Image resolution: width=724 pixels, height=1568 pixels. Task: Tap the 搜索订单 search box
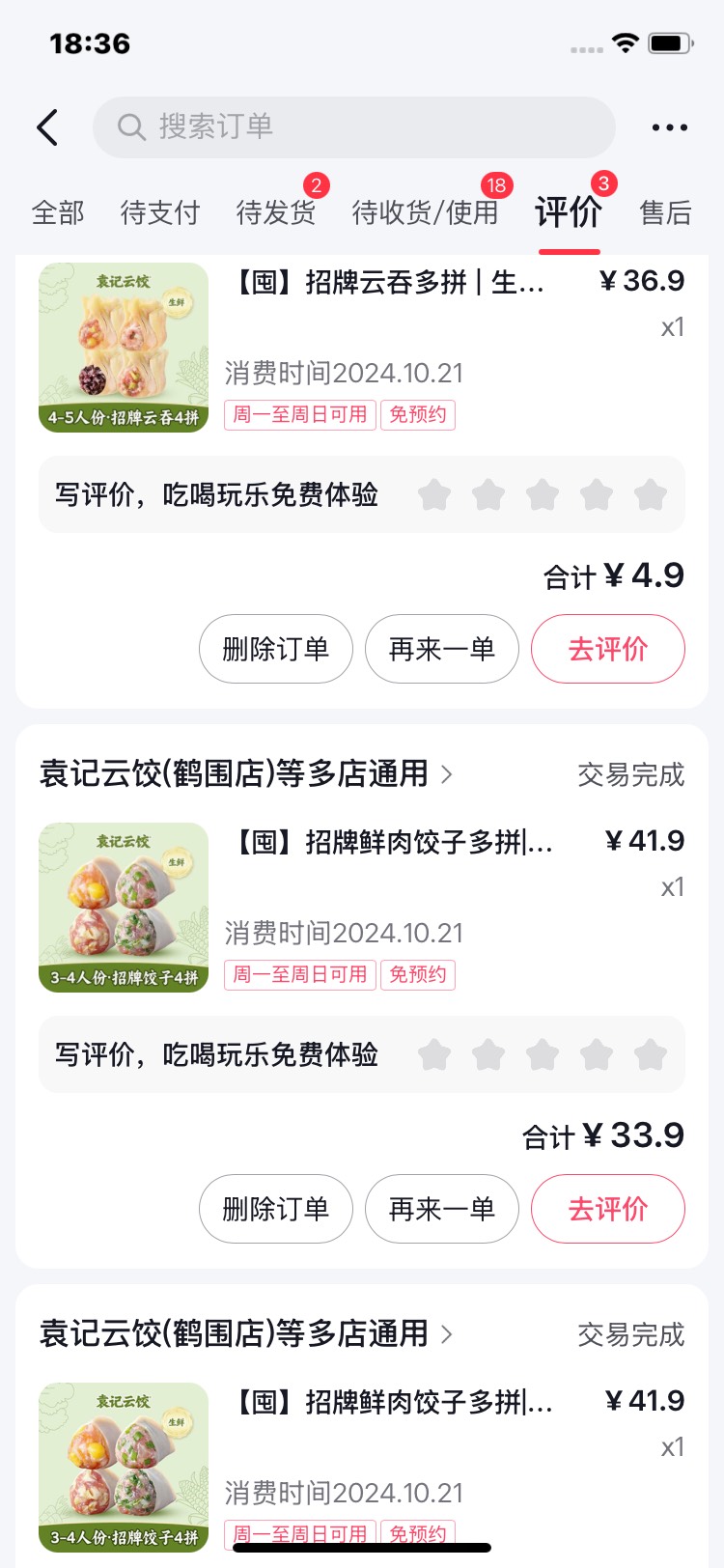pos(353,126)
